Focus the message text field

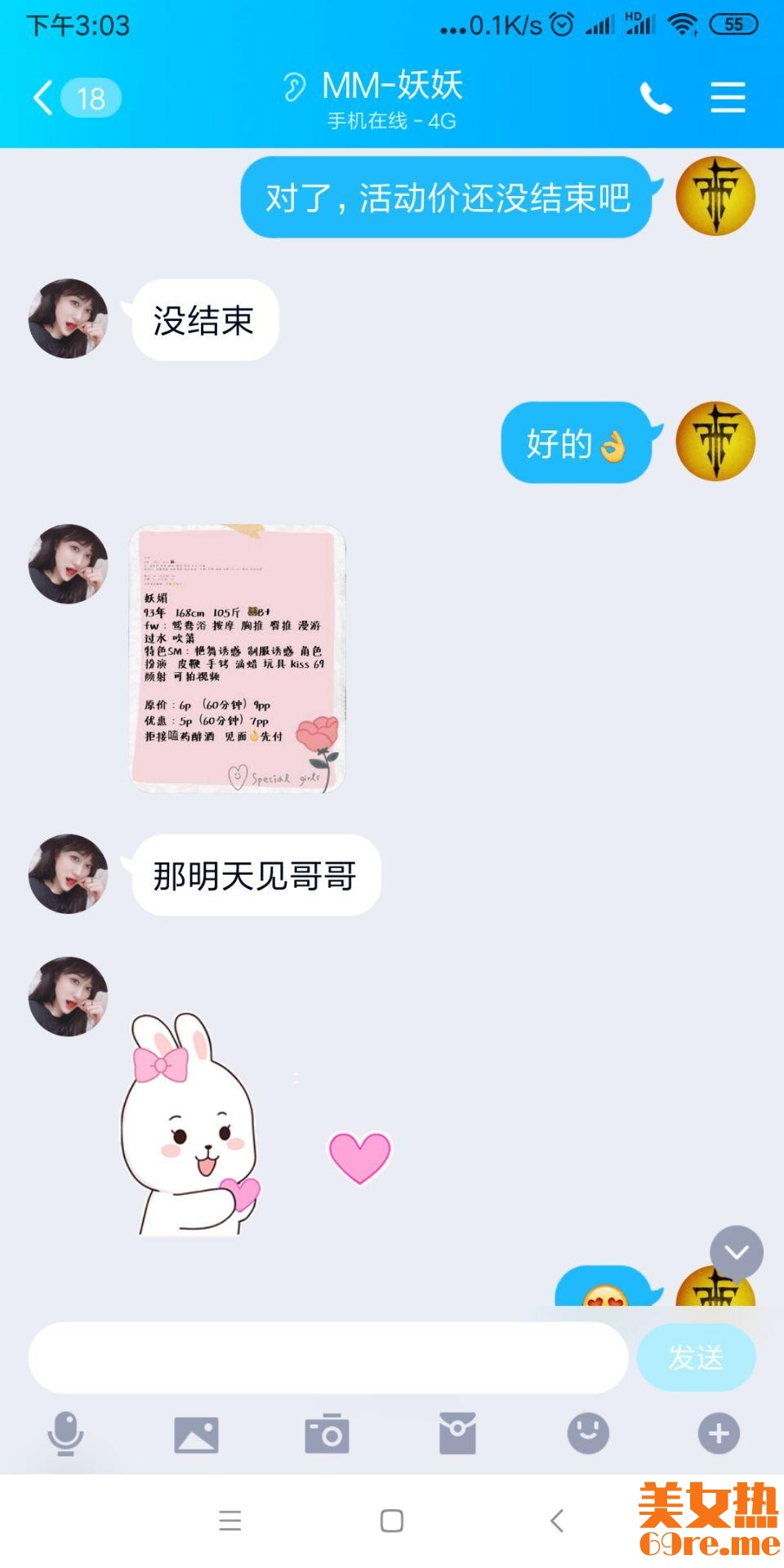pos(327,1357)
